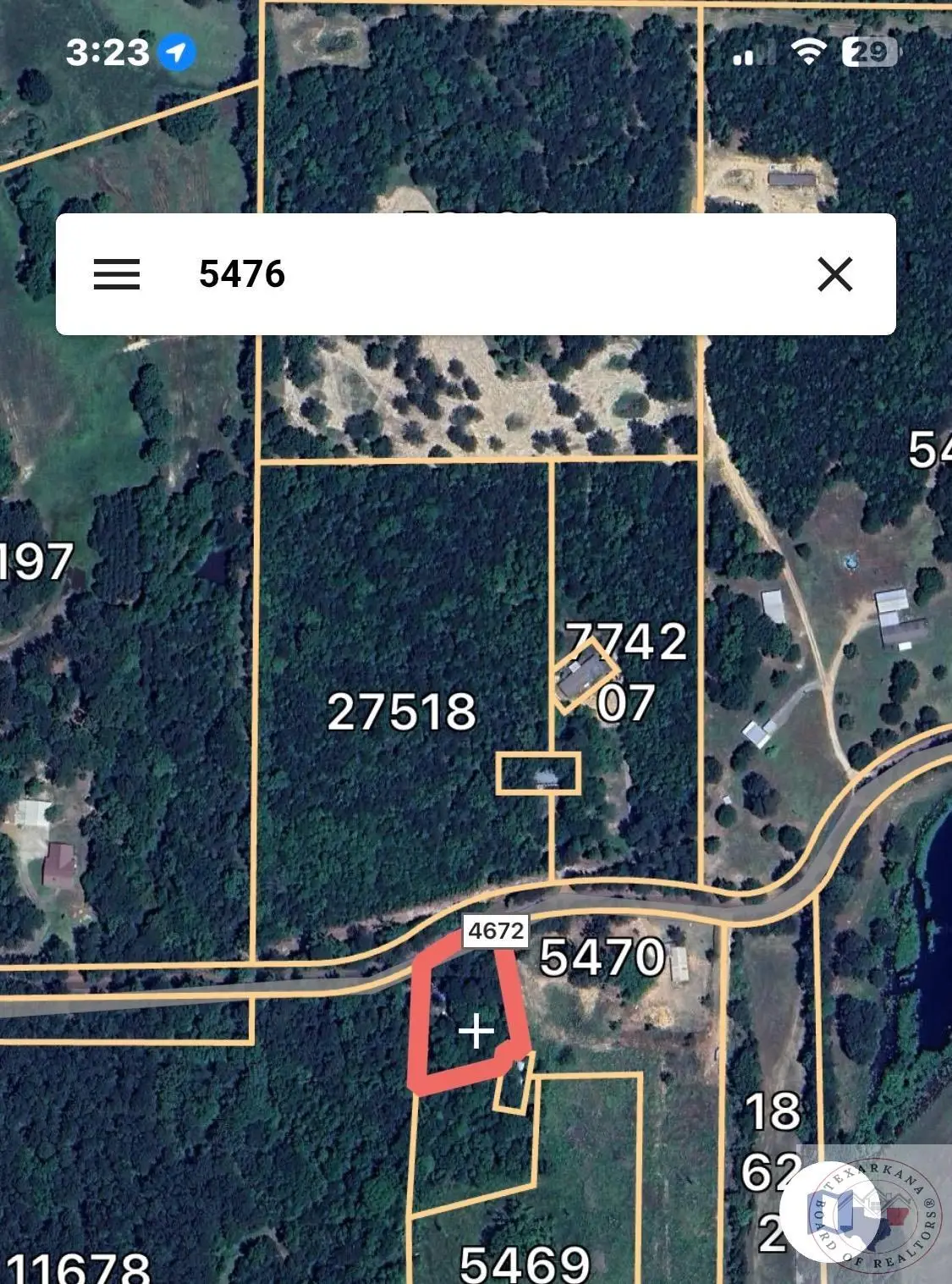Open the hamburger menu in the search bar

(x=116, y=275)
